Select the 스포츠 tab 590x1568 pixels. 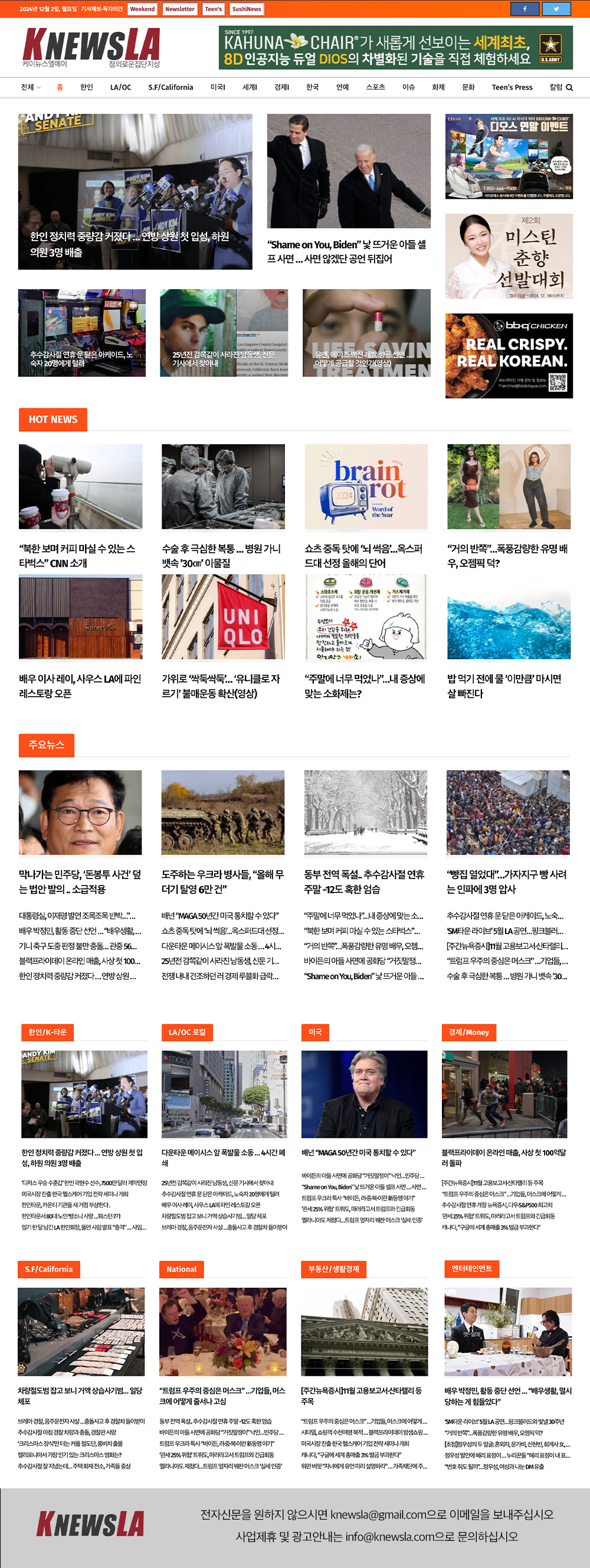coord(375,87)
